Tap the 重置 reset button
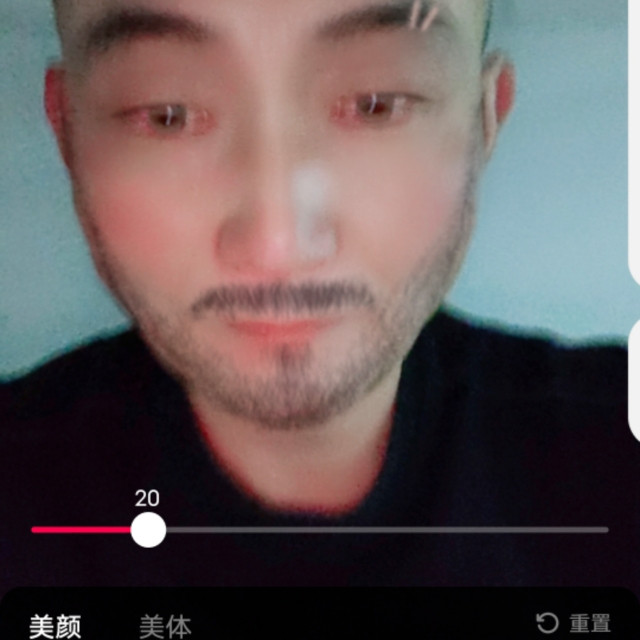Screen dimensions: 640x640 [574, 623]
